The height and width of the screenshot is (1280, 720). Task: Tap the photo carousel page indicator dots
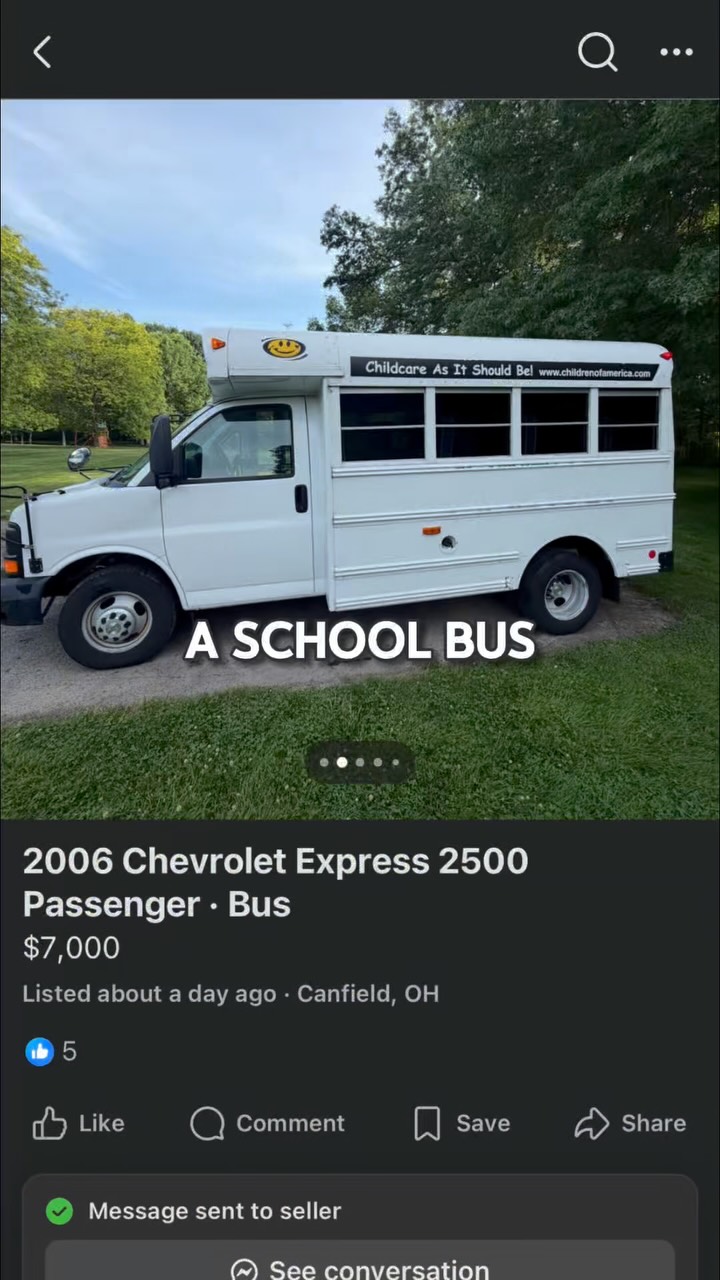pyautogui.click(x=360, y=762)
